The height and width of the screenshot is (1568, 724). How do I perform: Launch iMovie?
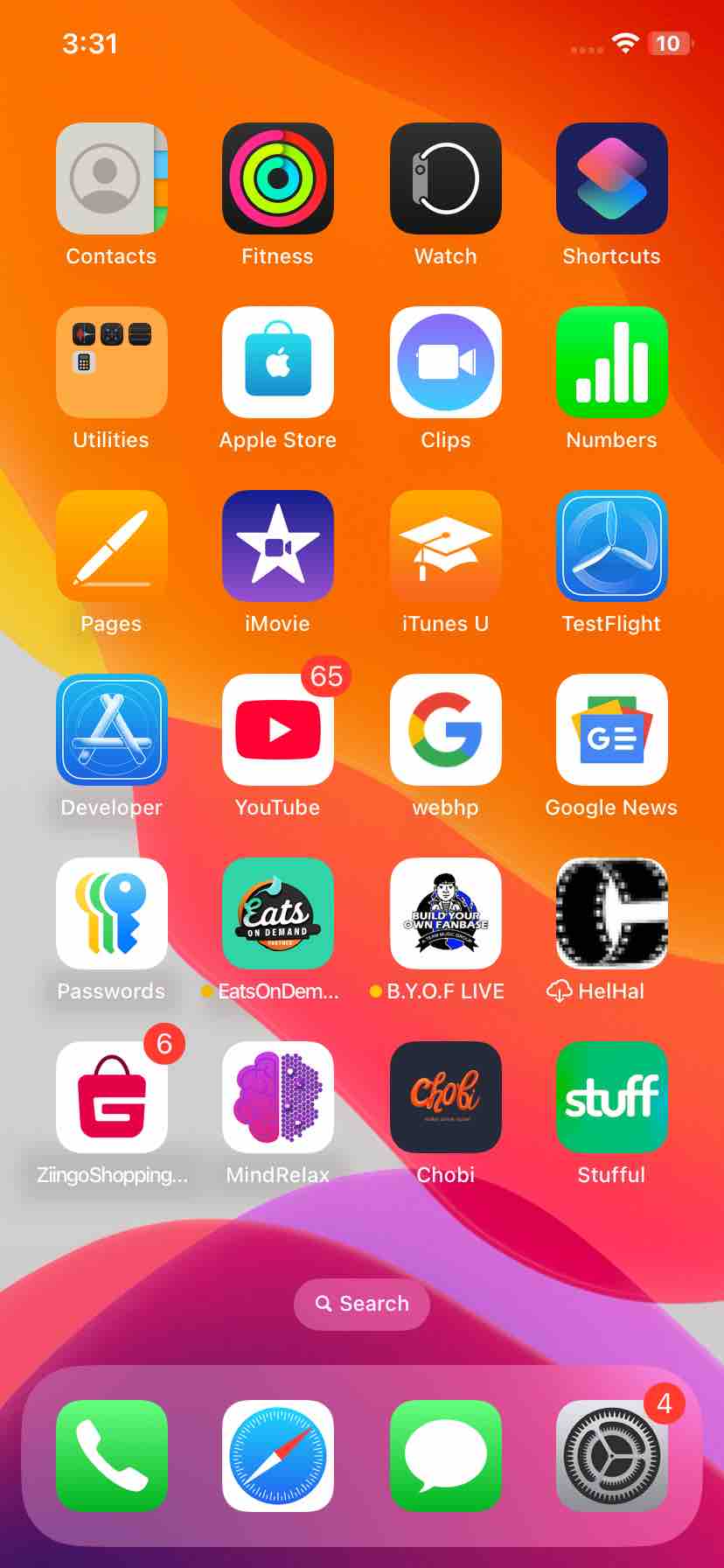[x=278, y=546]
